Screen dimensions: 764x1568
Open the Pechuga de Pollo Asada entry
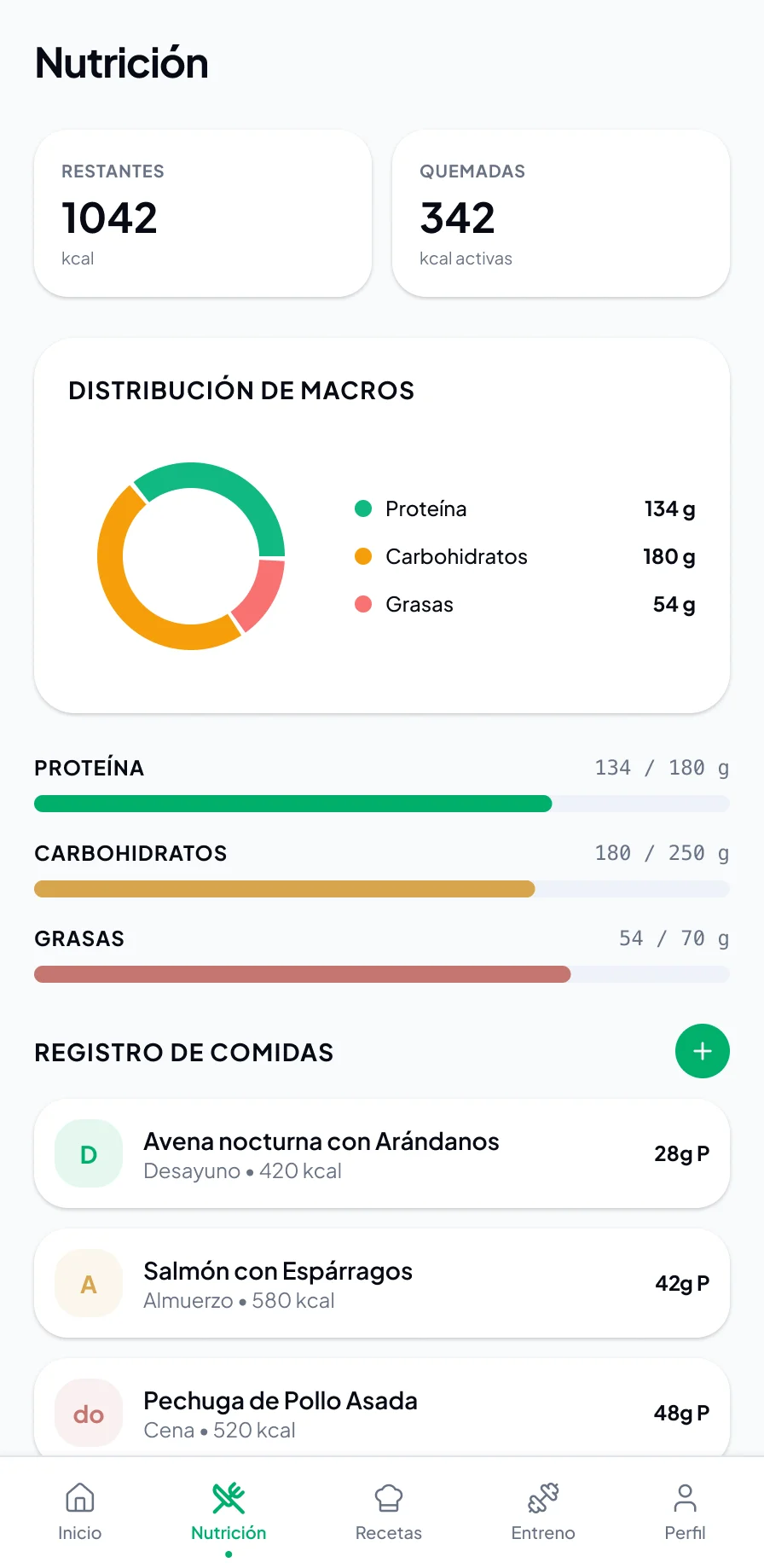click(x=382, y=1408)
